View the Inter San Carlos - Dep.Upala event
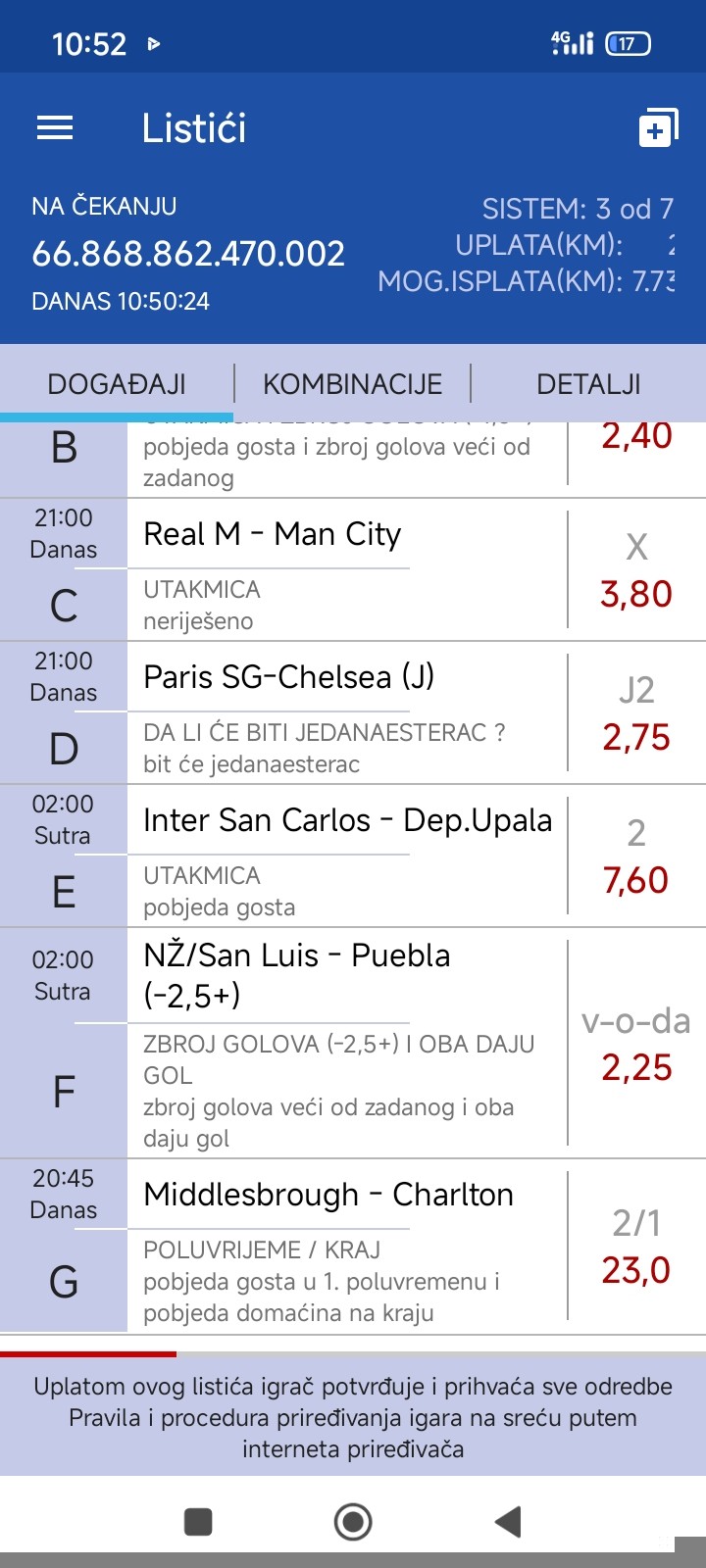This screenshot has height=1568, width=706. [347, 820]
